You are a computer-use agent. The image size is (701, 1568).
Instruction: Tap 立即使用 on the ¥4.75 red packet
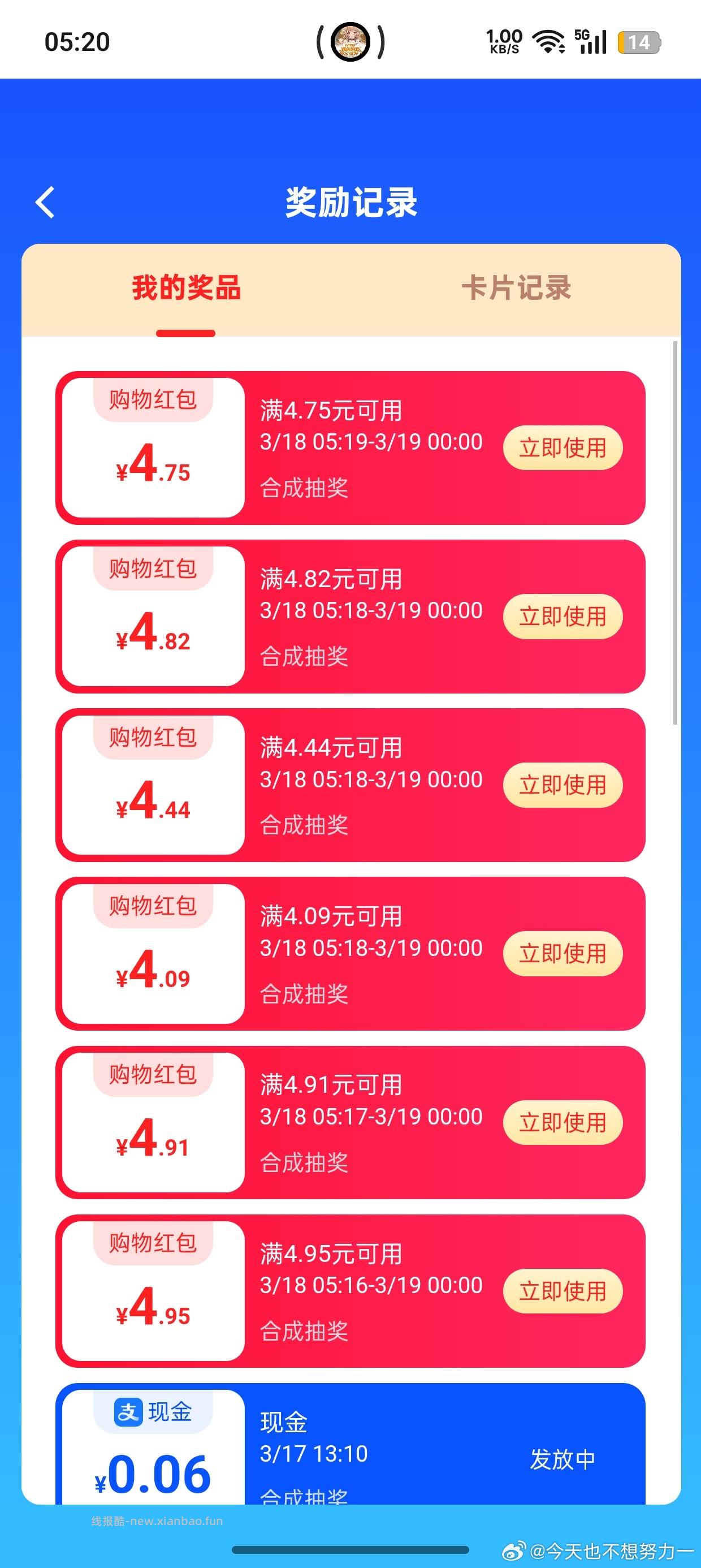tap(562, 448)
